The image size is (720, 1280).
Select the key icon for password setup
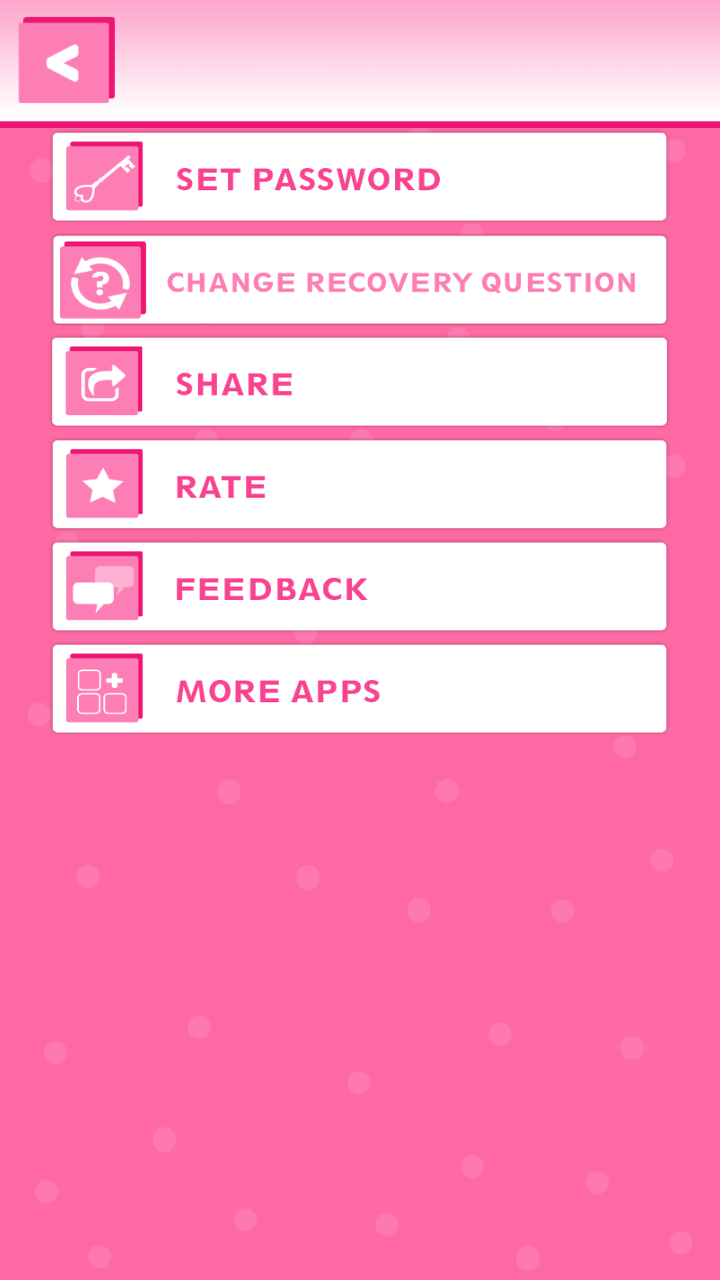103,174
